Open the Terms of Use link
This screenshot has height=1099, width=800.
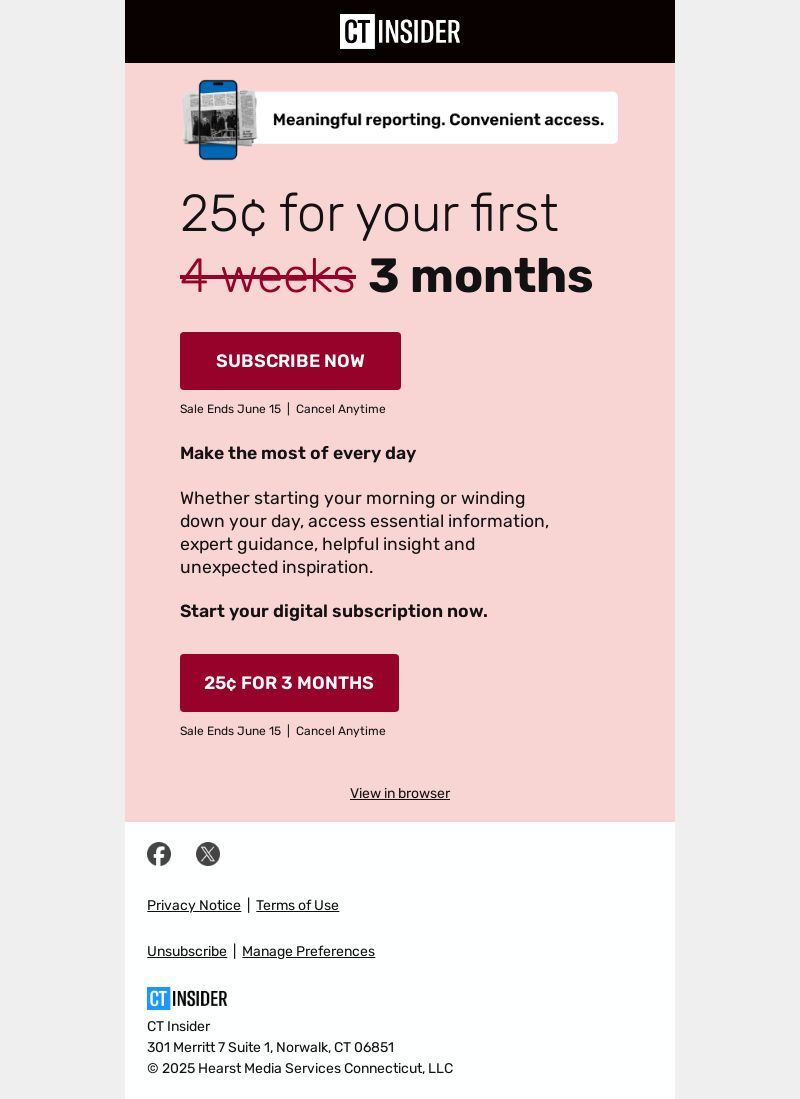297,905
